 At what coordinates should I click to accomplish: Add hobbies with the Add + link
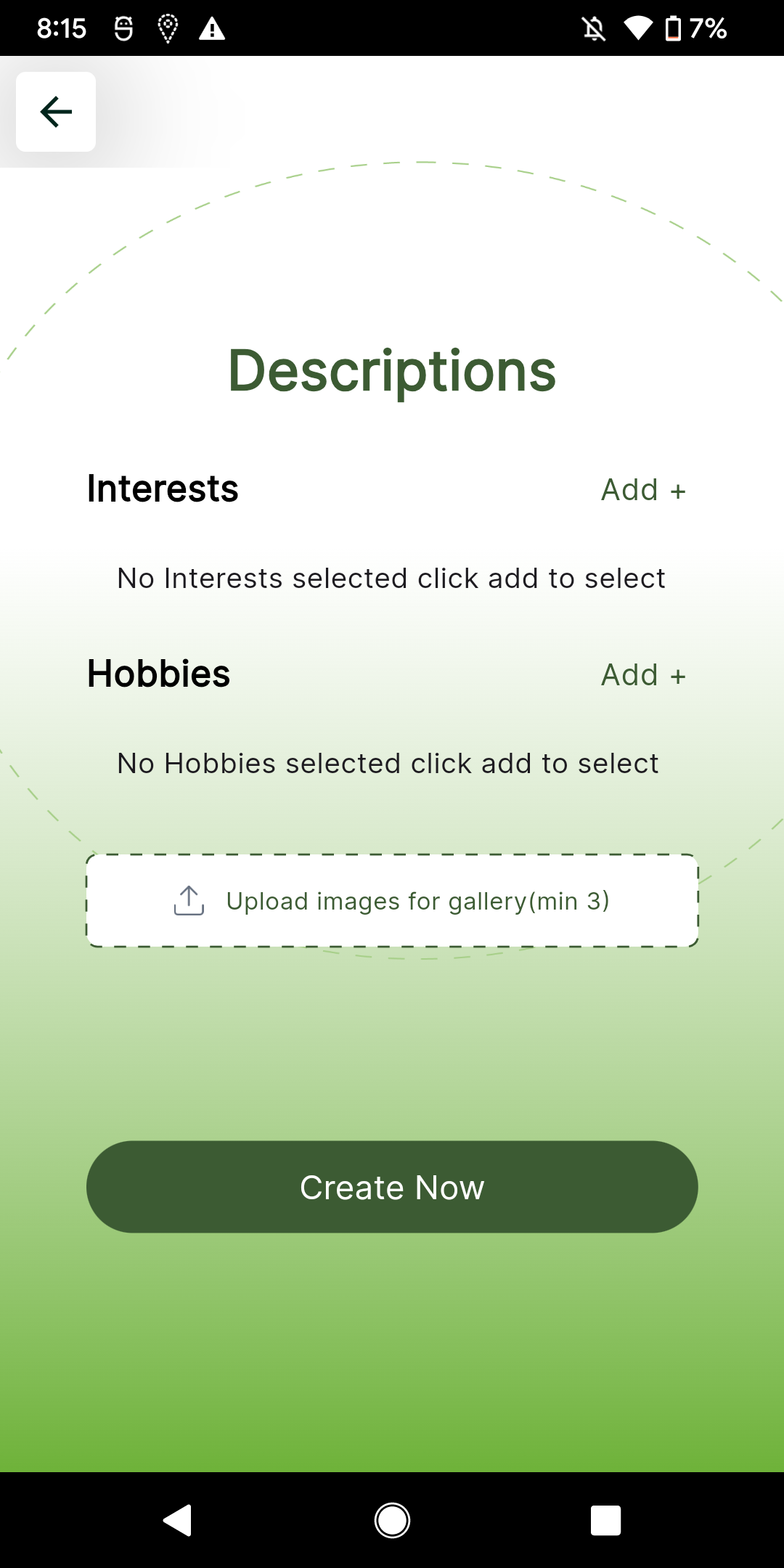pos(643,675)
